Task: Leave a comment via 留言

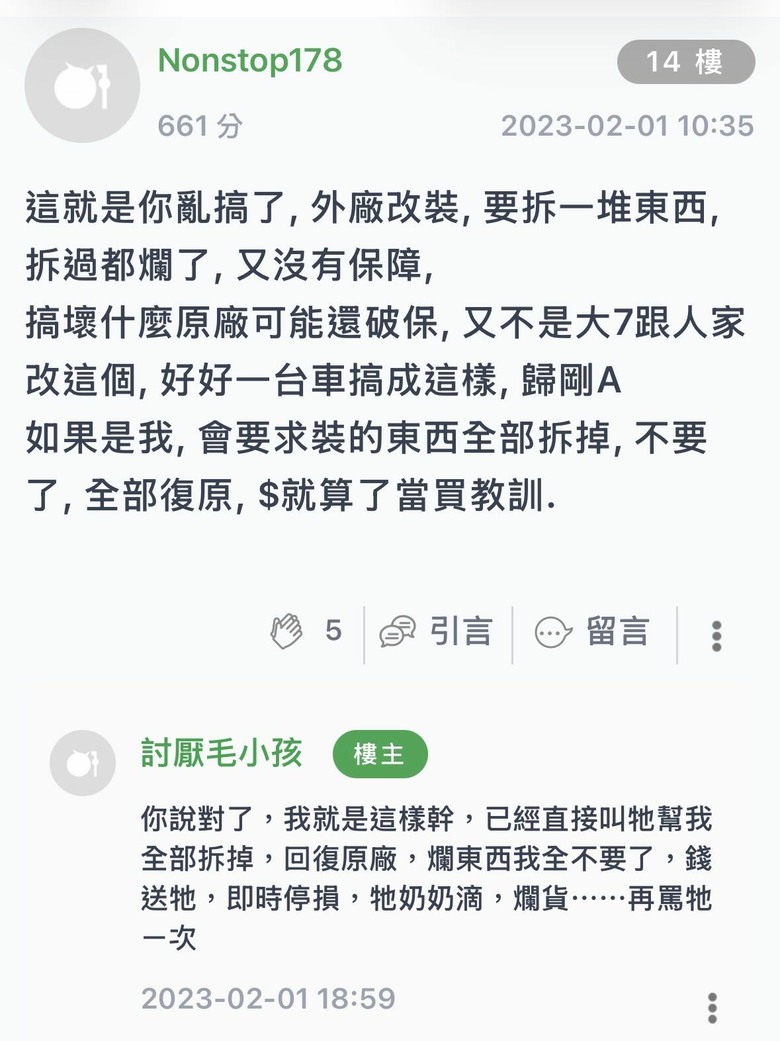Action: click(x=592, y=631)
